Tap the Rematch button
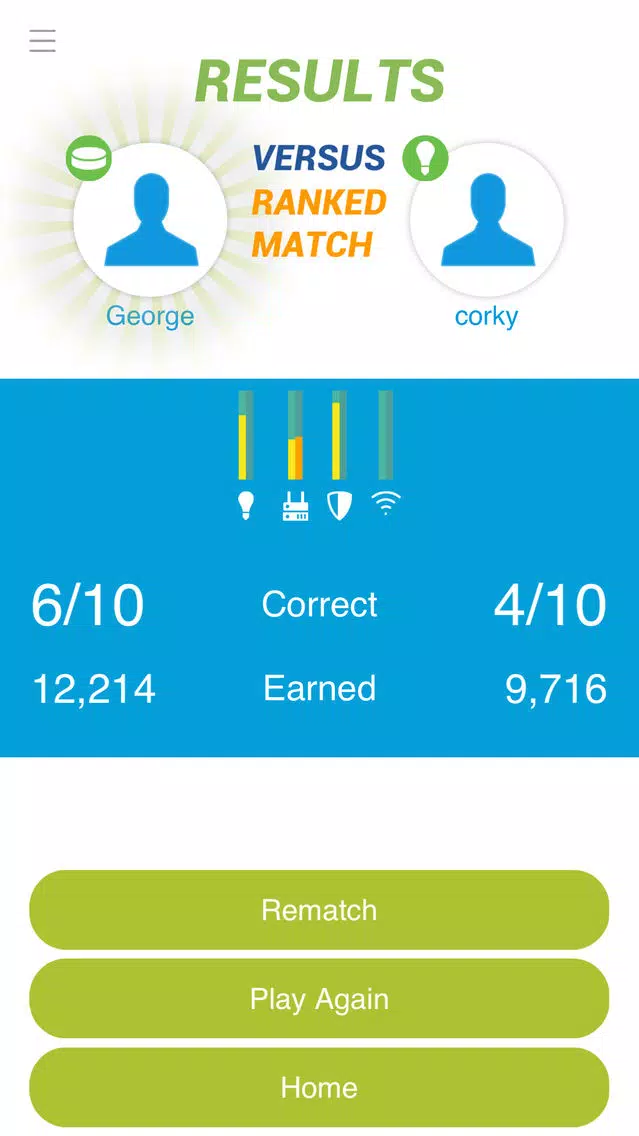 (319, 910)
